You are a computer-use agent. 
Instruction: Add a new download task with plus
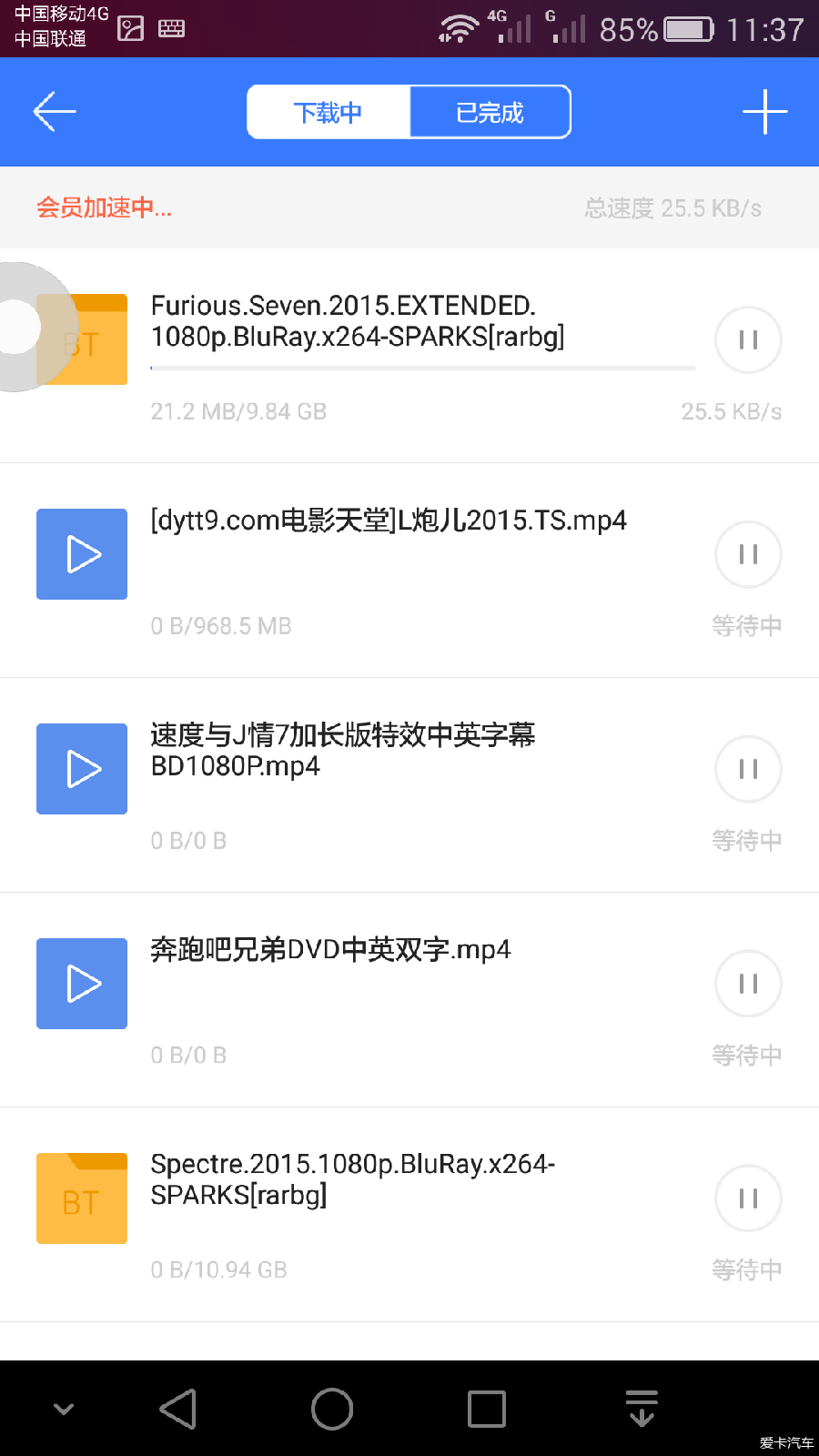pyautogui.click(x=764, y=112)
